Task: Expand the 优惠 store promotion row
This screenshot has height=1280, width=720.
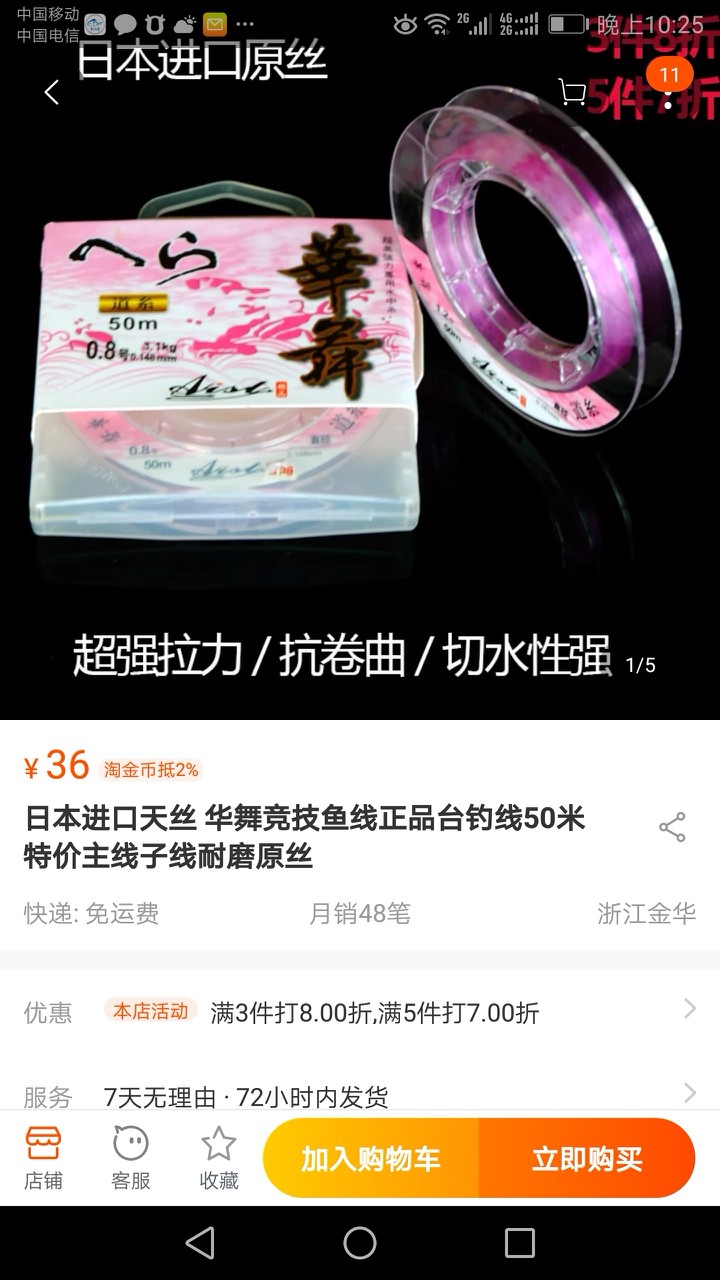Action: [x=360, y=1012]
